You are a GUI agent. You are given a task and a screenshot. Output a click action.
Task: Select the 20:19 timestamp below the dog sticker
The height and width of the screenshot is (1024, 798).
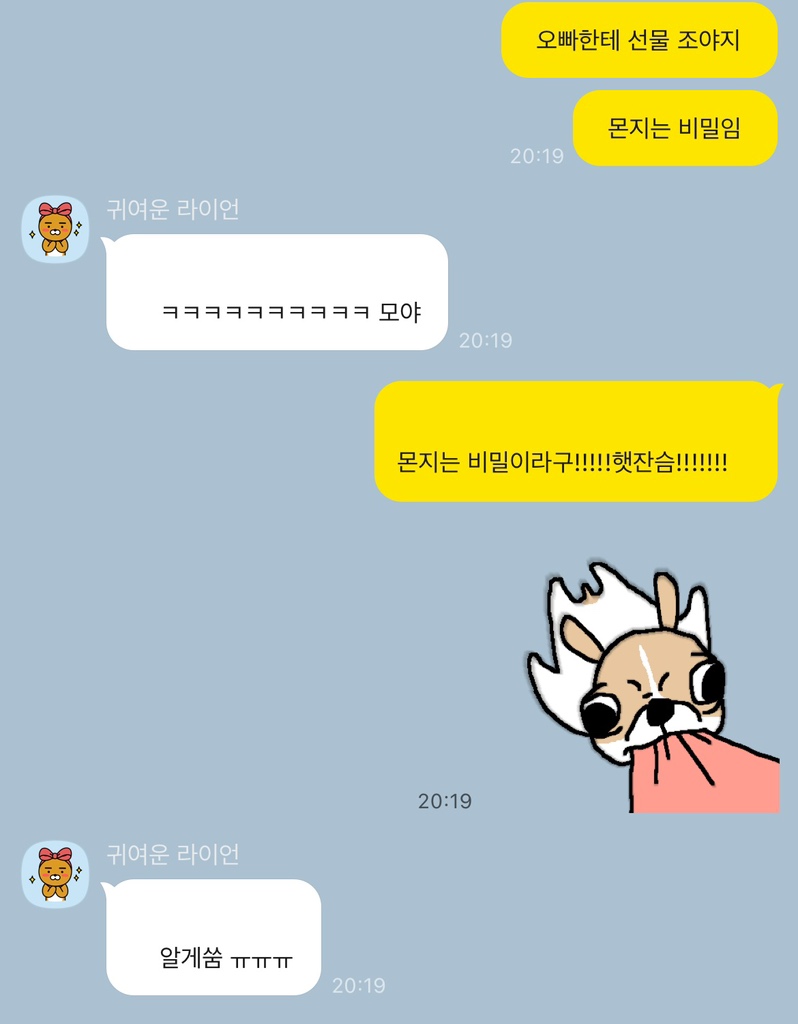[x=446, y=801]
